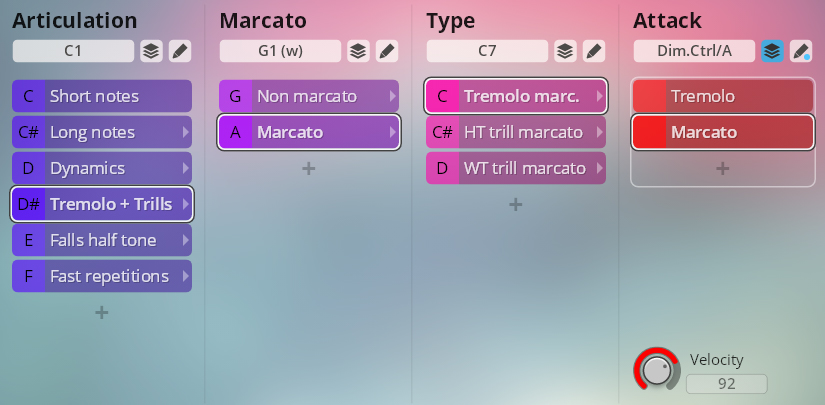
Task: Switch to Non marcato
Action: (308, 96)
